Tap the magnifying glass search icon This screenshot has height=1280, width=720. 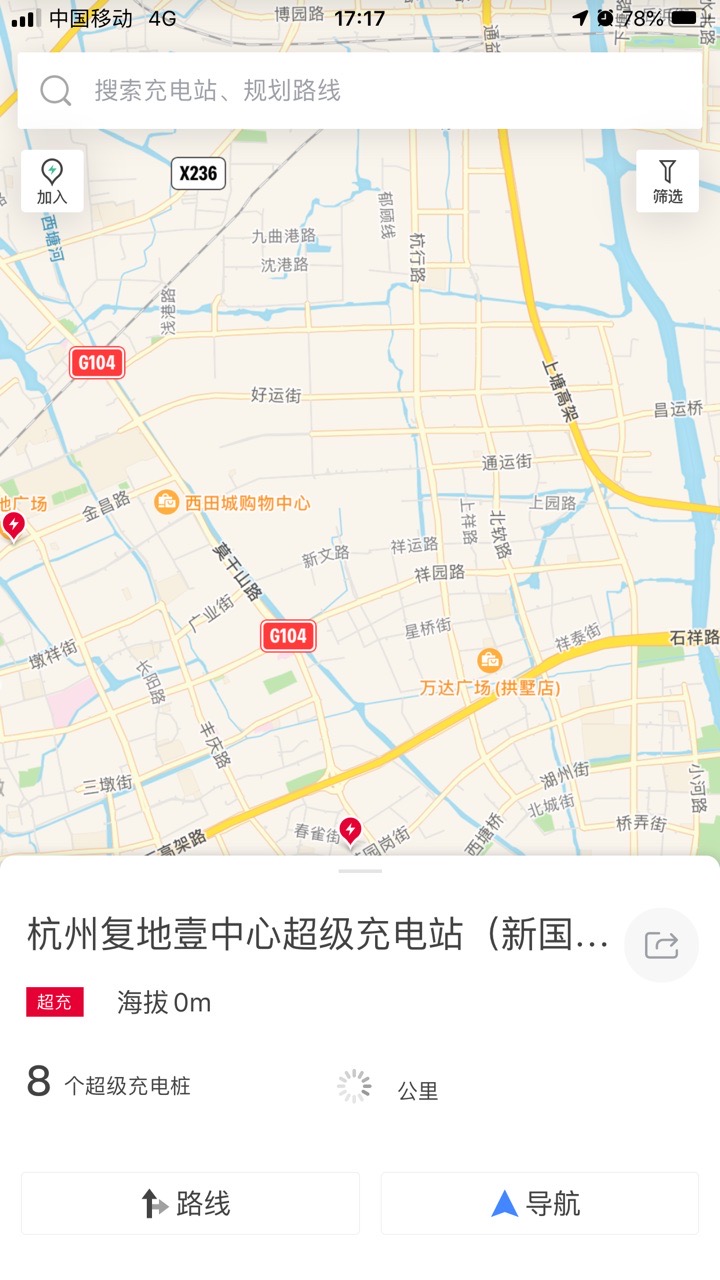click(56, 90)
